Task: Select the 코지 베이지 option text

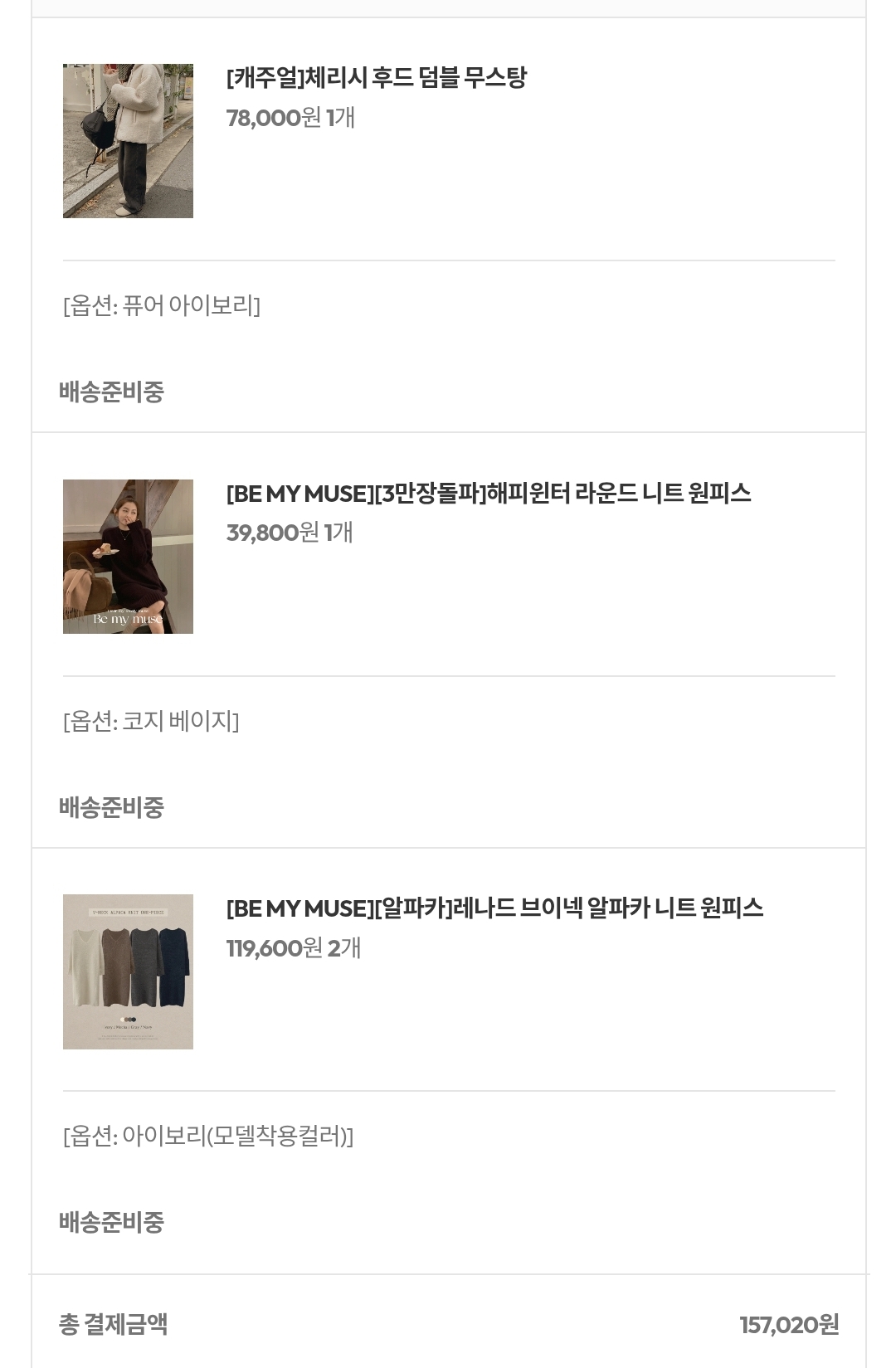Action: click(150, 720)
